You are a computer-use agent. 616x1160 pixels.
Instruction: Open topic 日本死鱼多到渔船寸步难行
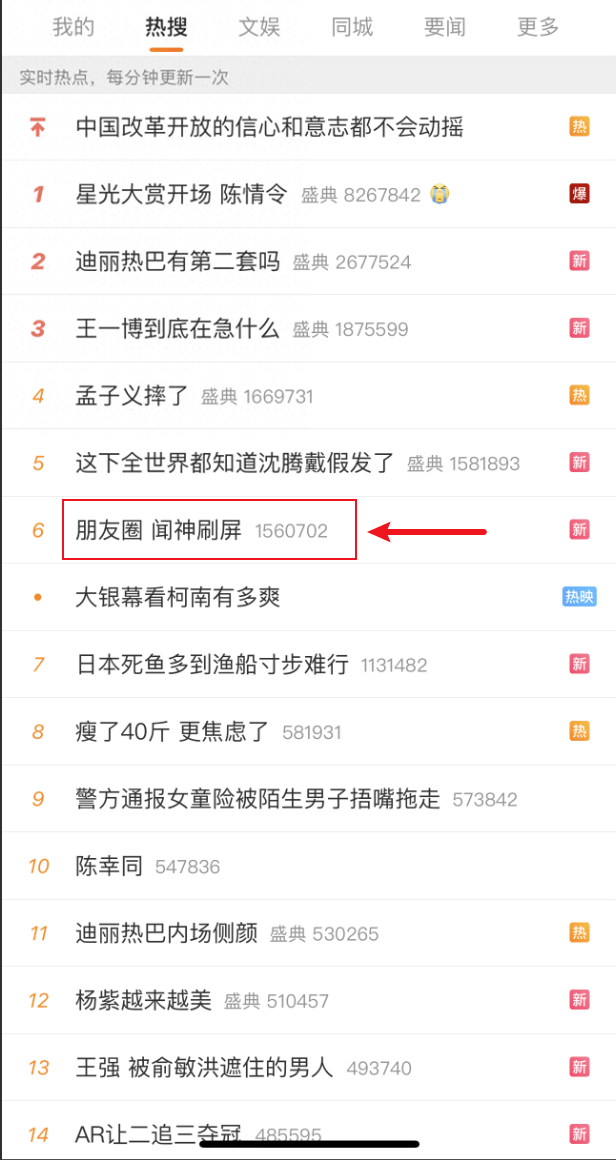pyautogui.click(x=212, y=664)
